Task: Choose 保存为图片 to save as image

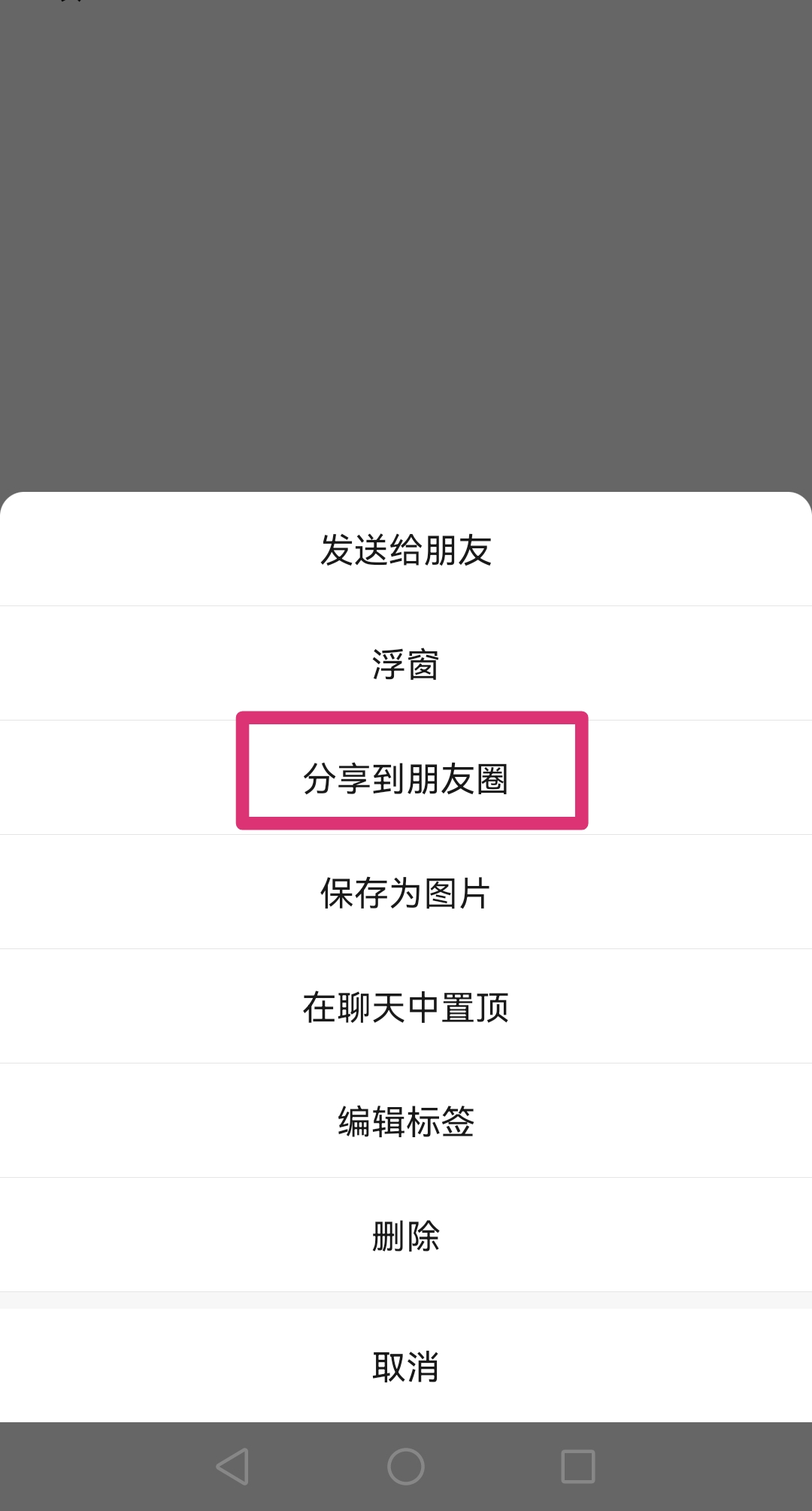Action: (x=406, y=892)
